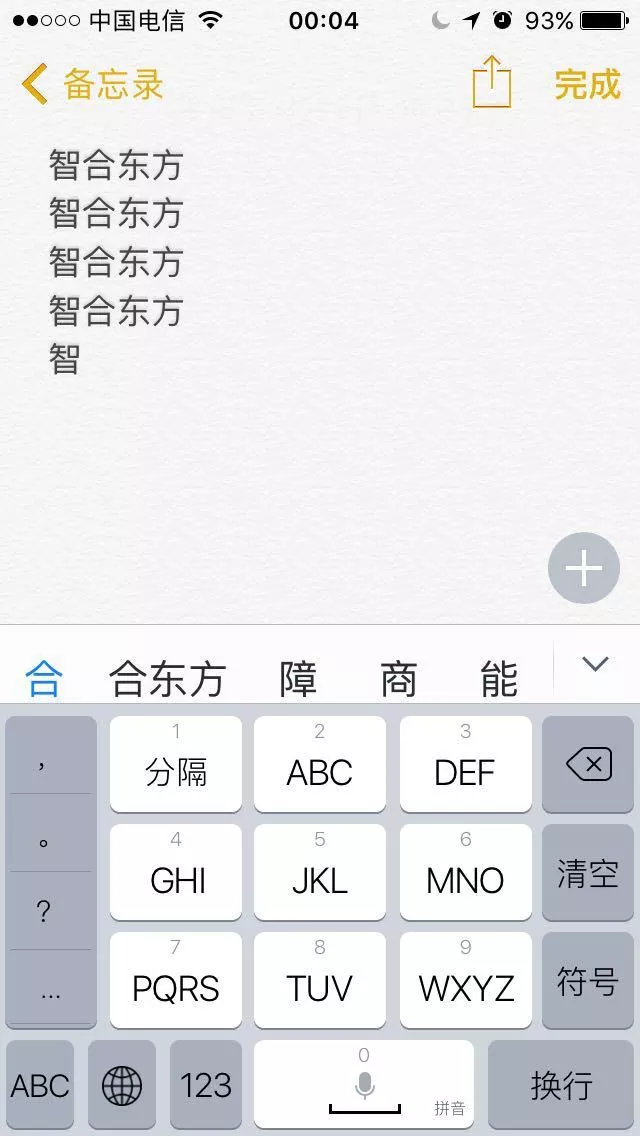Insert a question mark
640x1136 pixels.
click(x=43, y=911)
